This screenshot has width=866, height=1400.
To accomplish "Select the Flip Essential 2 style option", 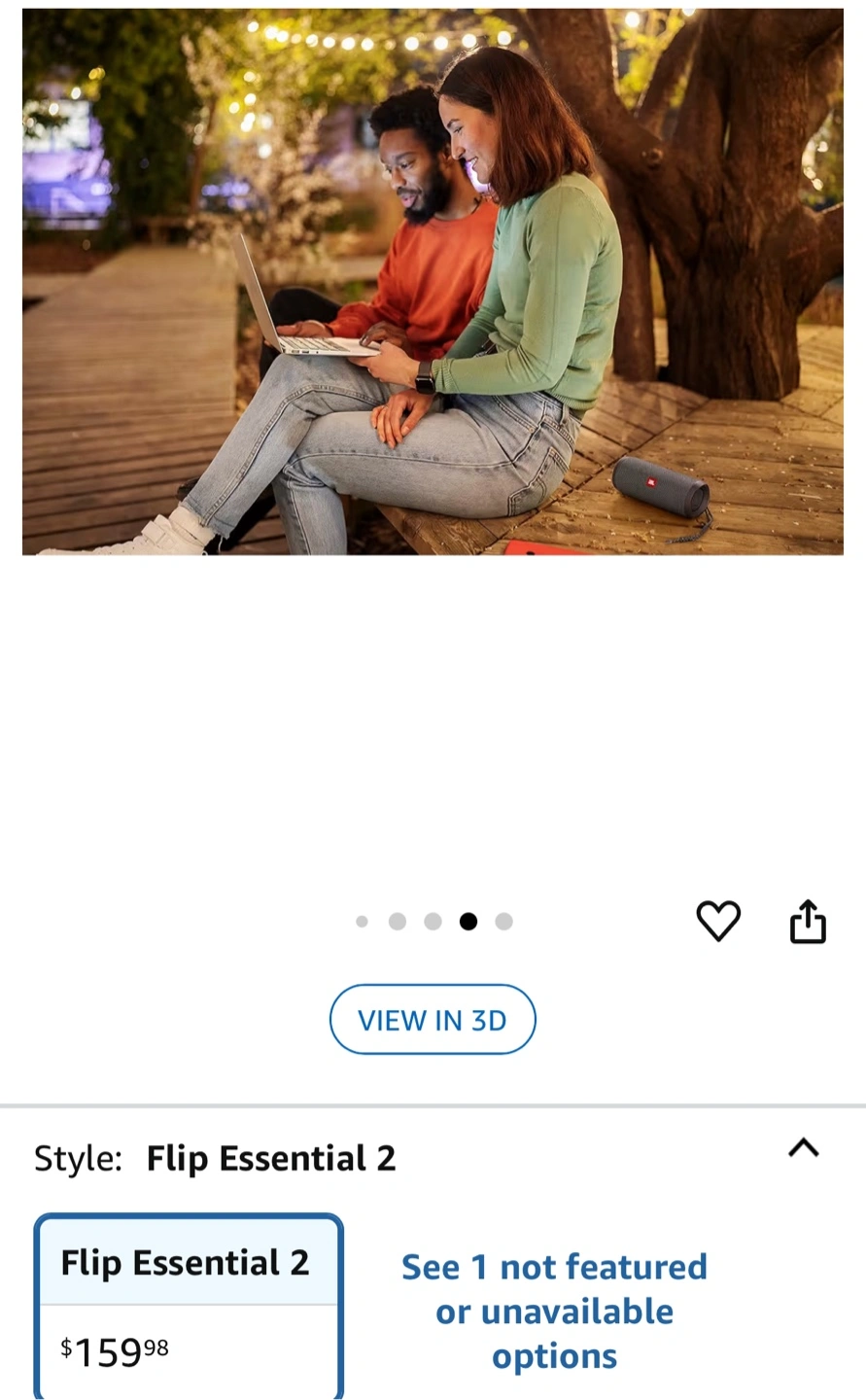I will 189,1308.
